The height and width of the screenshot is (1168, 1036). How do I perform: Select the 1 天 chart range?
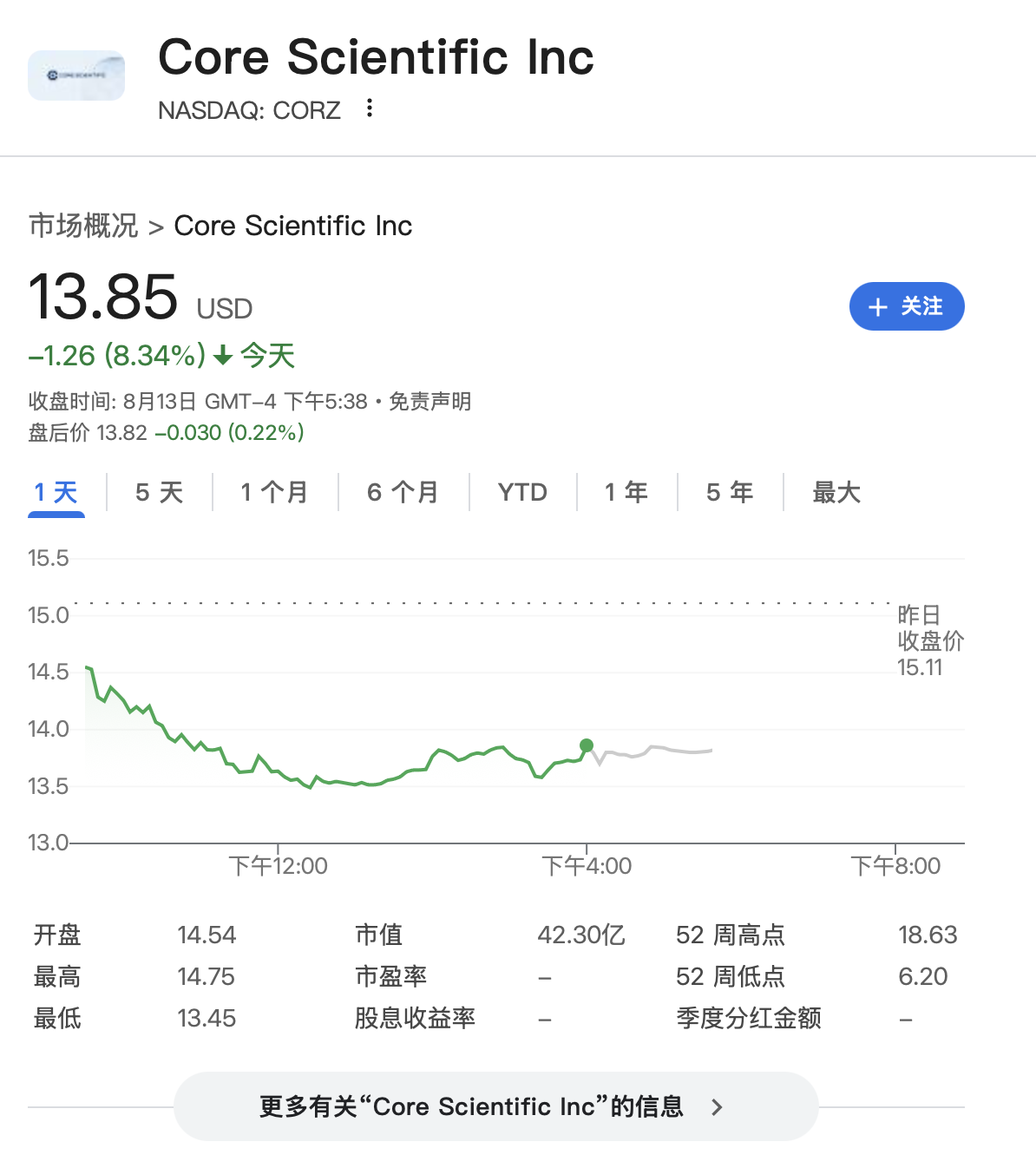(x=56, y=493)
